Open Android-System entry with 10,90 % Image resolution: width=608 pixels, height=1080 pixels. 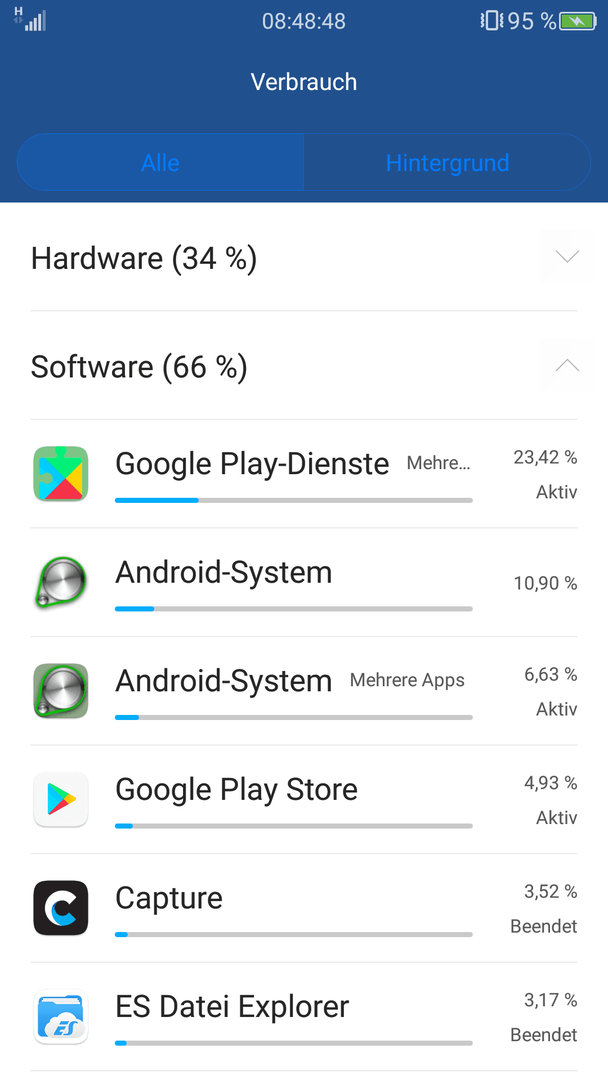304,583
